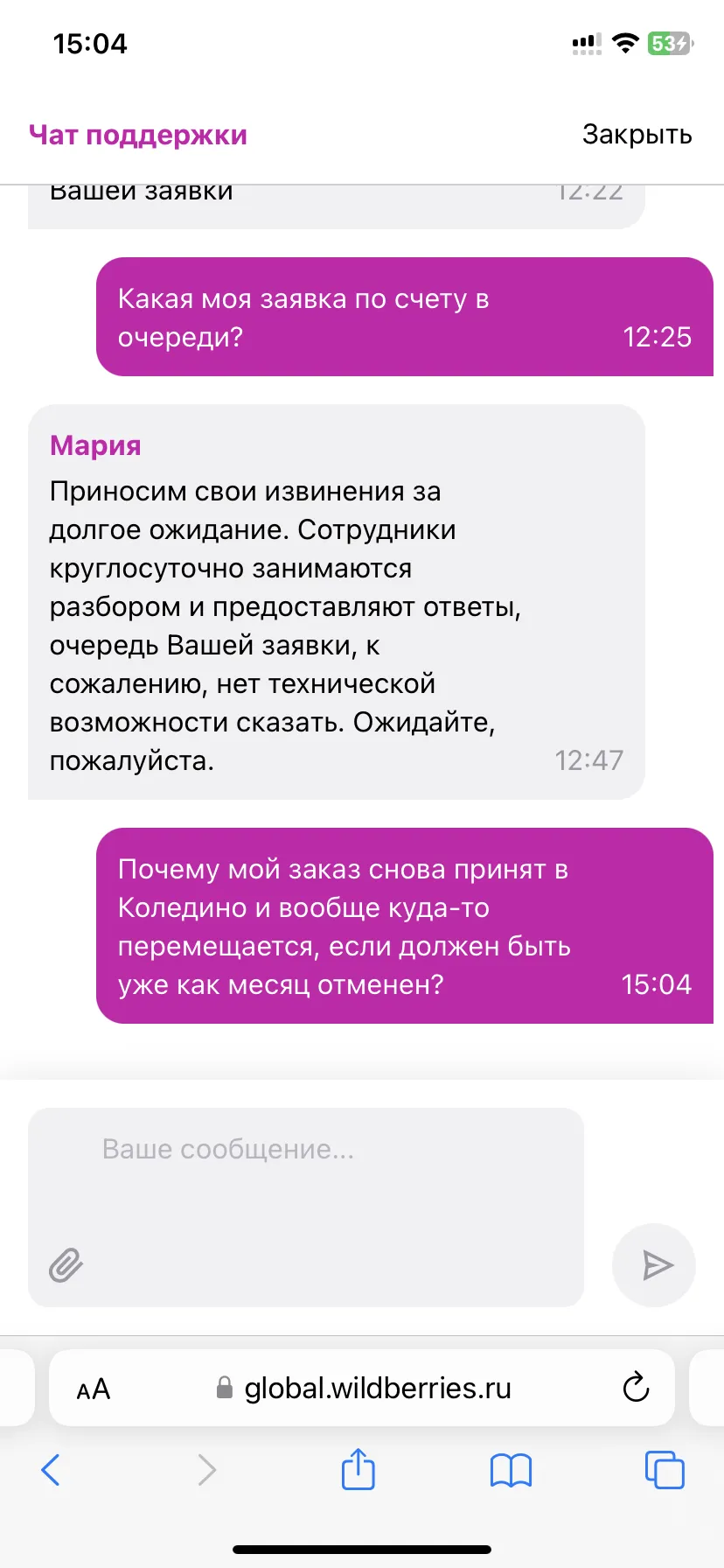Screen dimensions: 724x1568
Task: Open the Safari share sheet
Action: pyautogui.click(x=358, y=1468)
